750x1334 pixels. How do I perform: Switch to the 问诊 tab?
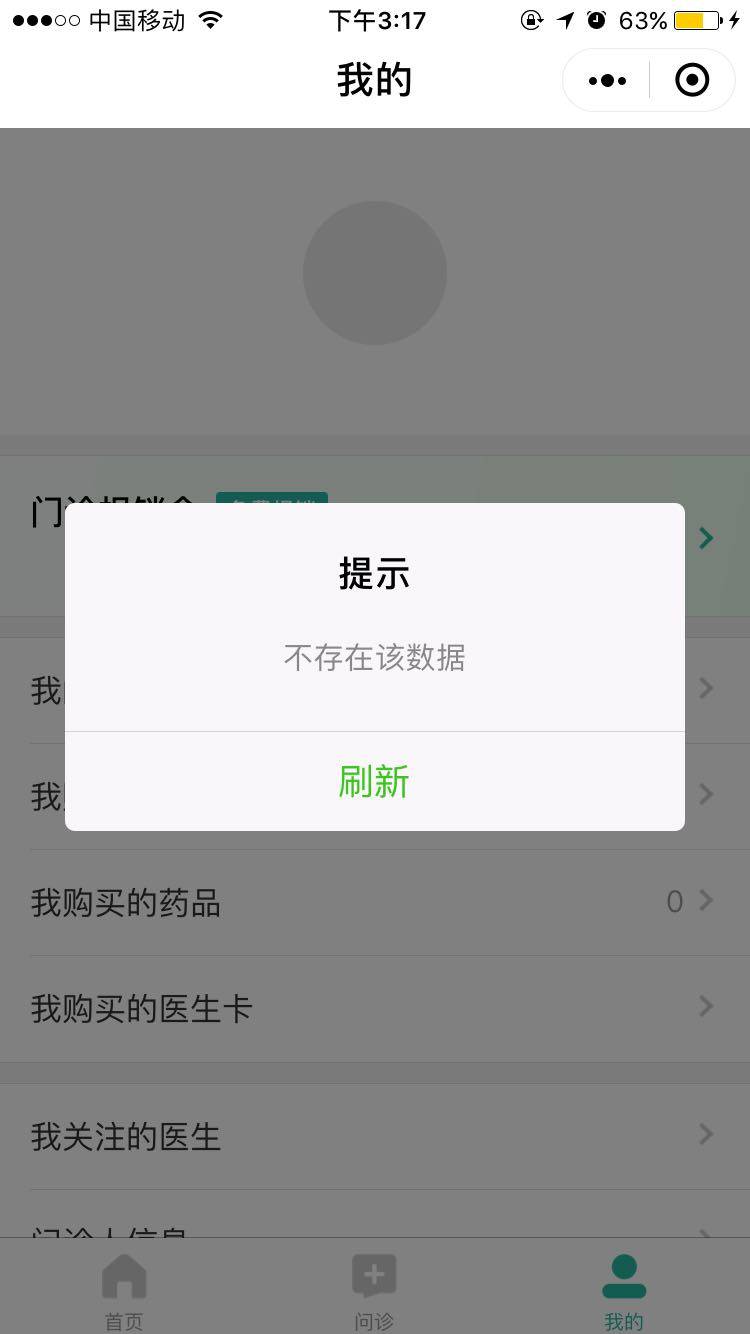tap(374, 1292)
